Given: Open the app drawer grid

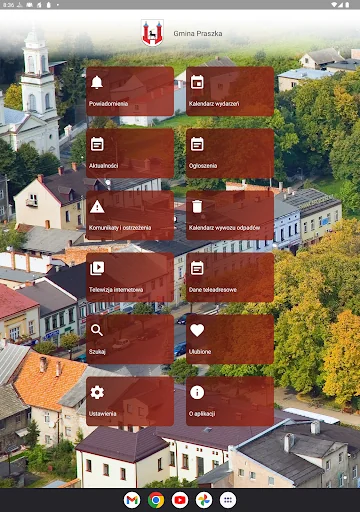Looking at the screenshot, I should click(x=228, y=500).
